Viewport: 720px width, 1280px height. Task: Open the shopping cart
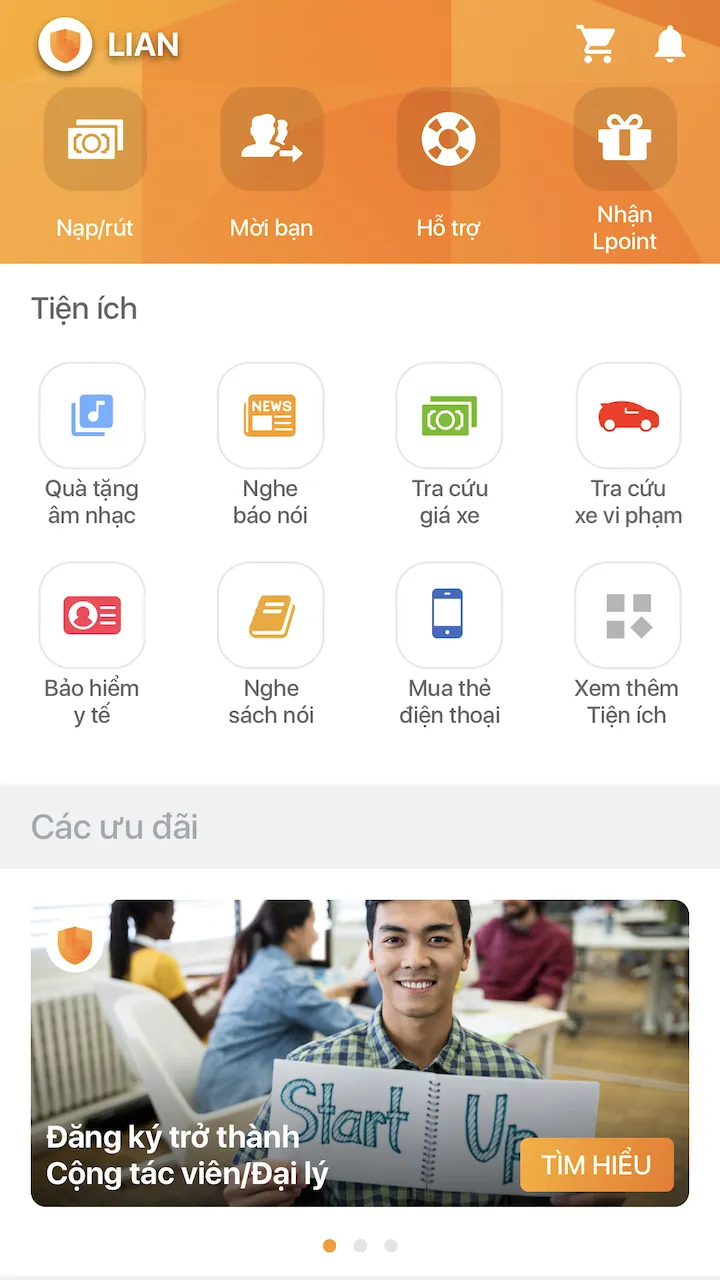[x=597, y=44]
